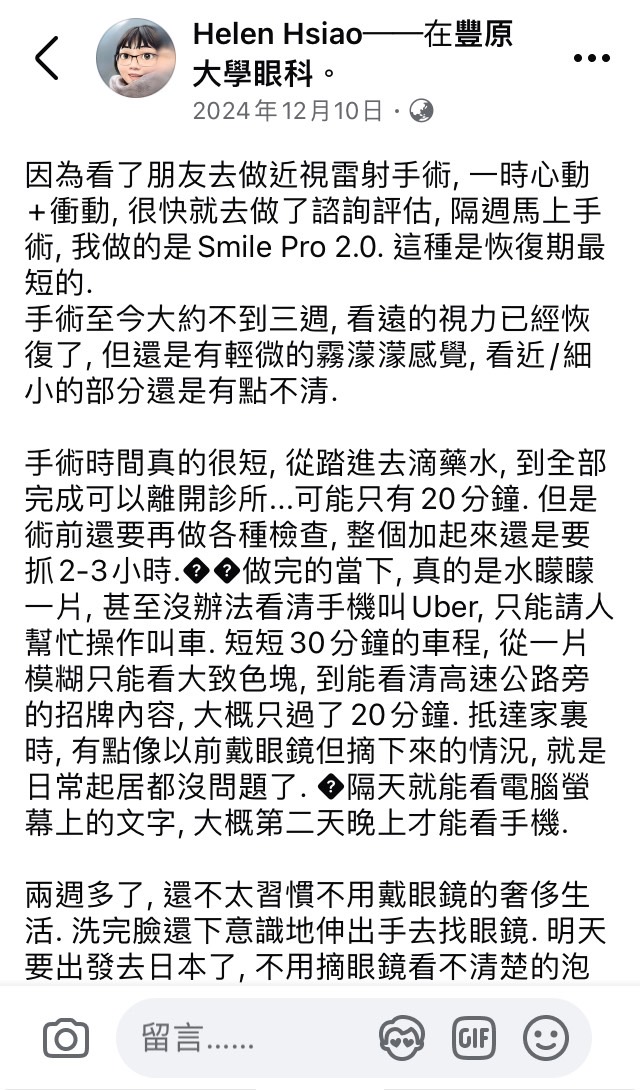This screenshot has width=640, height=1090.
Task: Open the post overflow menu
Action: pyautogui.click(x=591, y=58)
